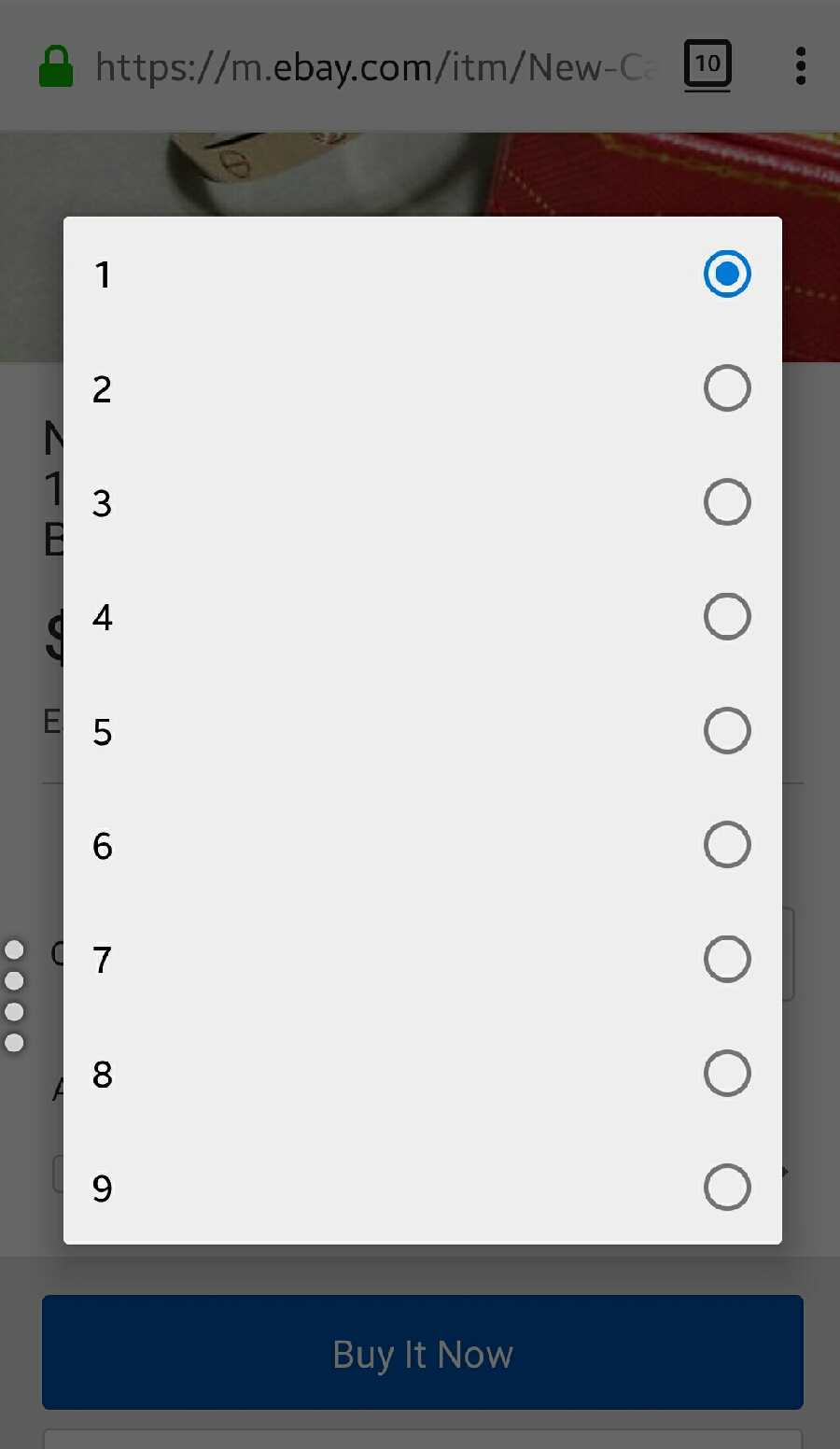Open the browser tab switcher
Image resolution: width=840 pixels, height=1449 pixels.
point(707,65)
